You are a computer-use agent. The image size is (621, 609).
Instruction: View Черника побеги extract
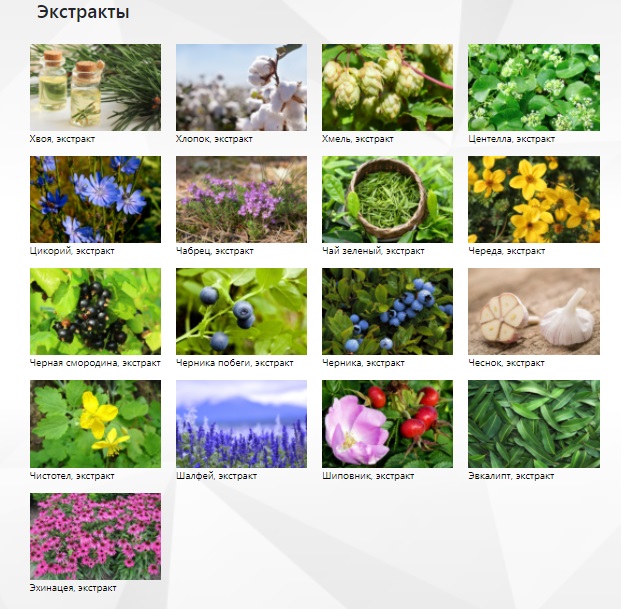pyautogui.click(x=241, y=311)
